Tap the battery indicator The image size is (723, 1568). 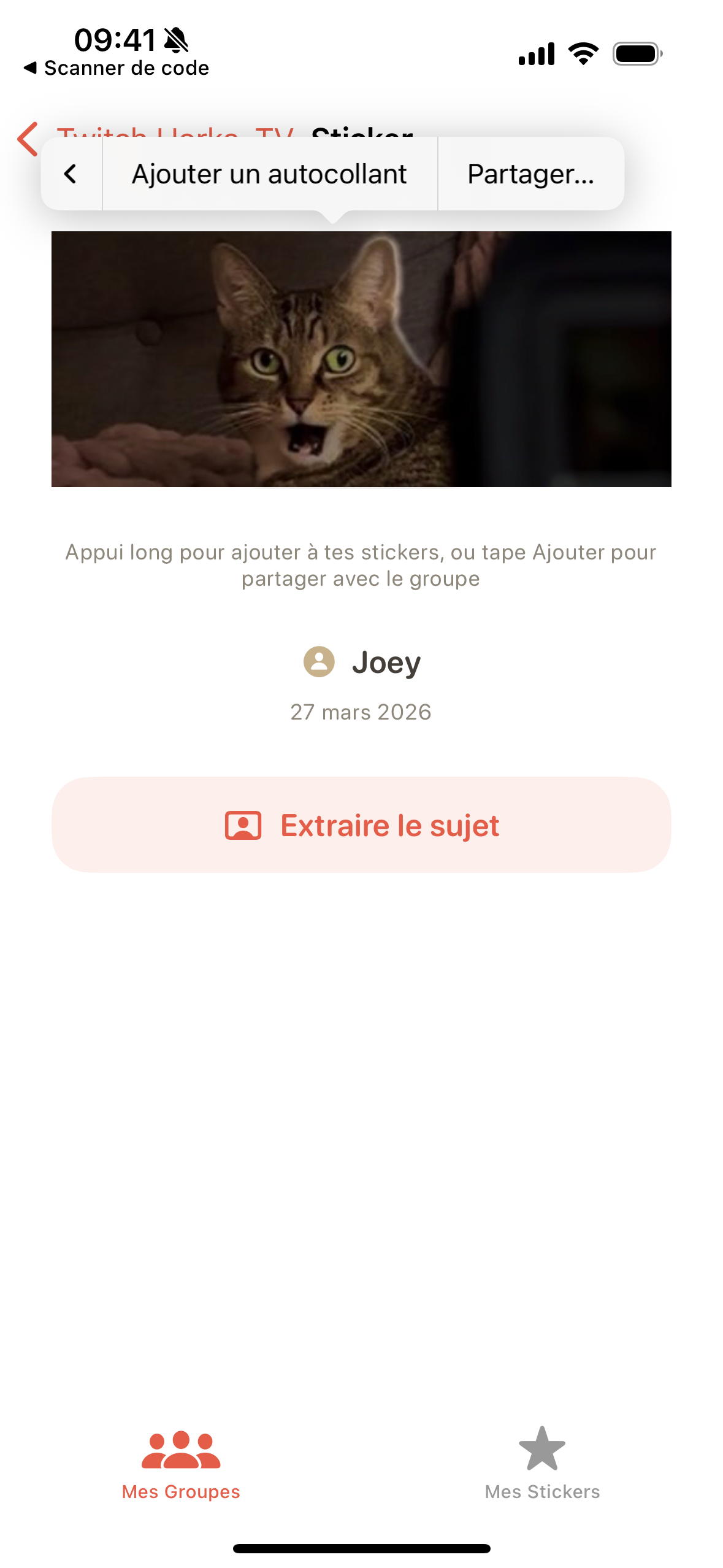[x=635, y=53]
